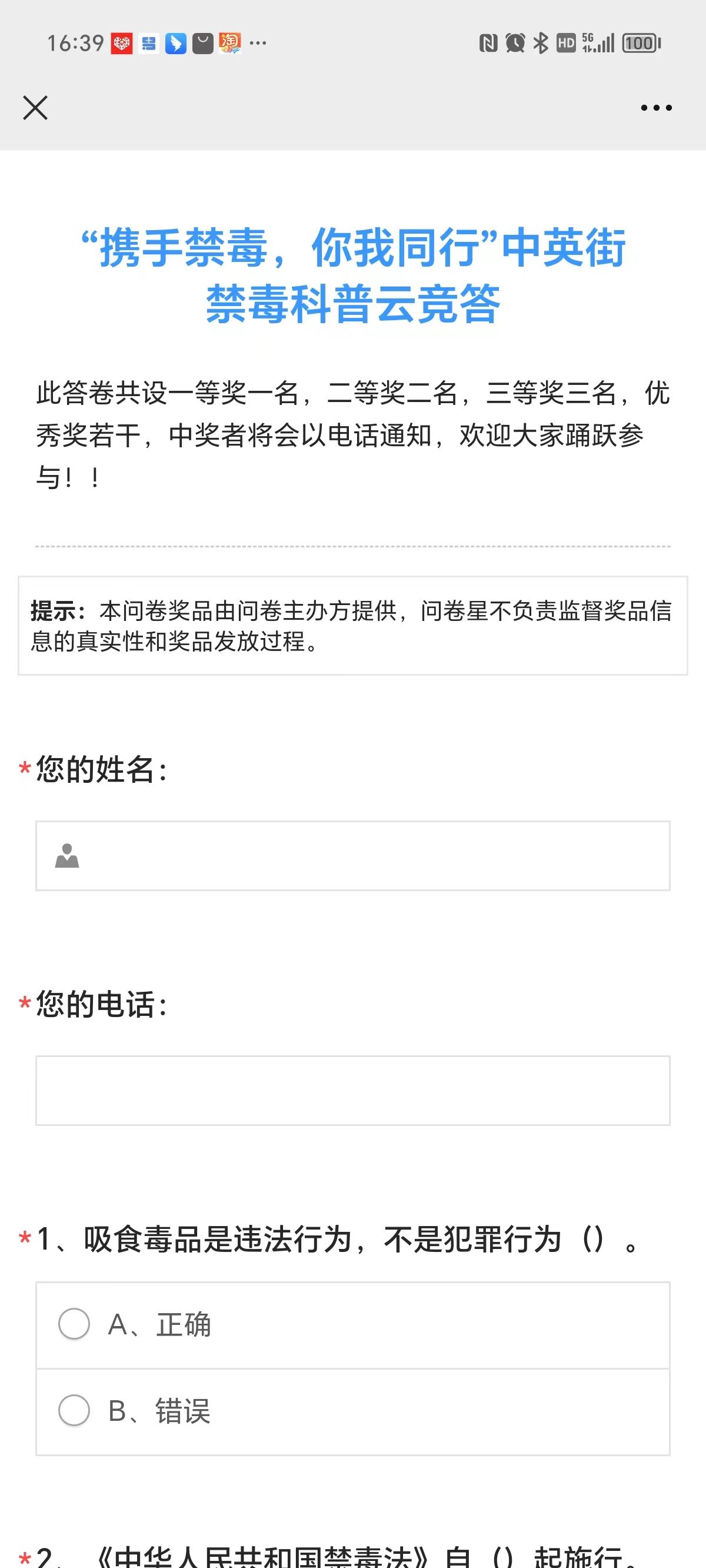Image resolution: width=706 pixels, height=1568 pixels.
Task: Choose B、错误 for question 1
Action: [x=353, y=1411]
